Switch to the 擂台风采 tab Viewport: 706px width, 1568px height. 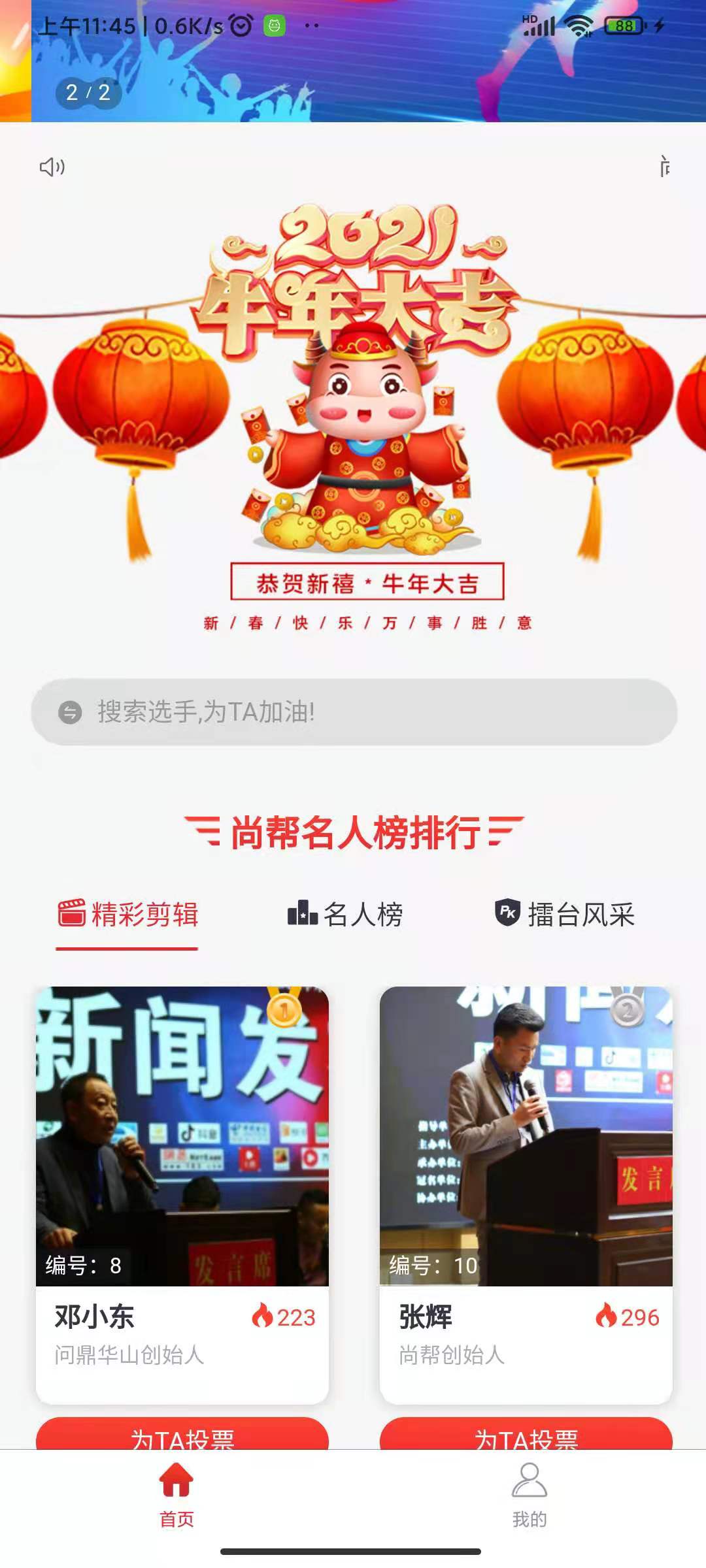(x=565, y=914)
